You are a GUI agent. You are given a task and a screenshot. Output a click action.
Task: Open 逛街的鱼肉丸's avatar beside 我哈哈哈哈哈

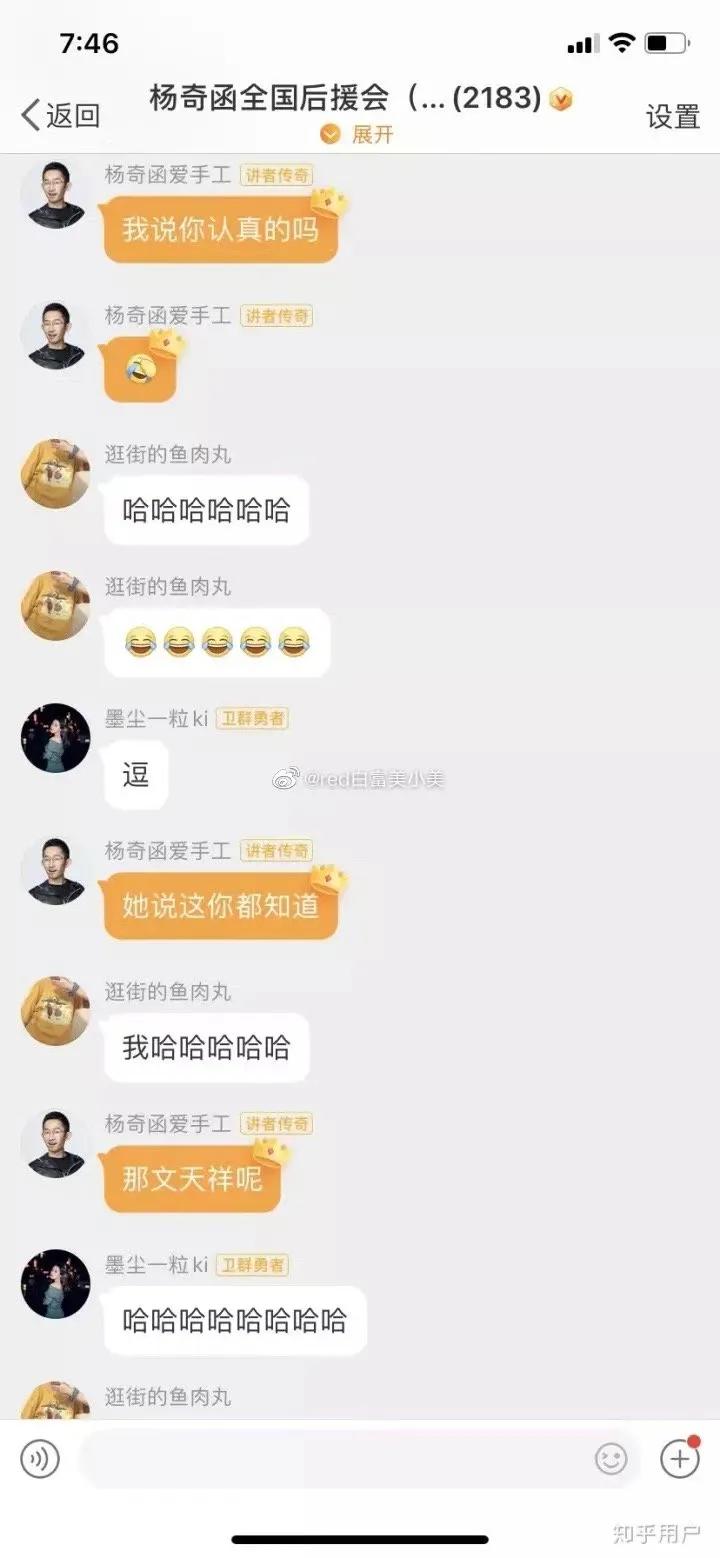point(56,1011)
